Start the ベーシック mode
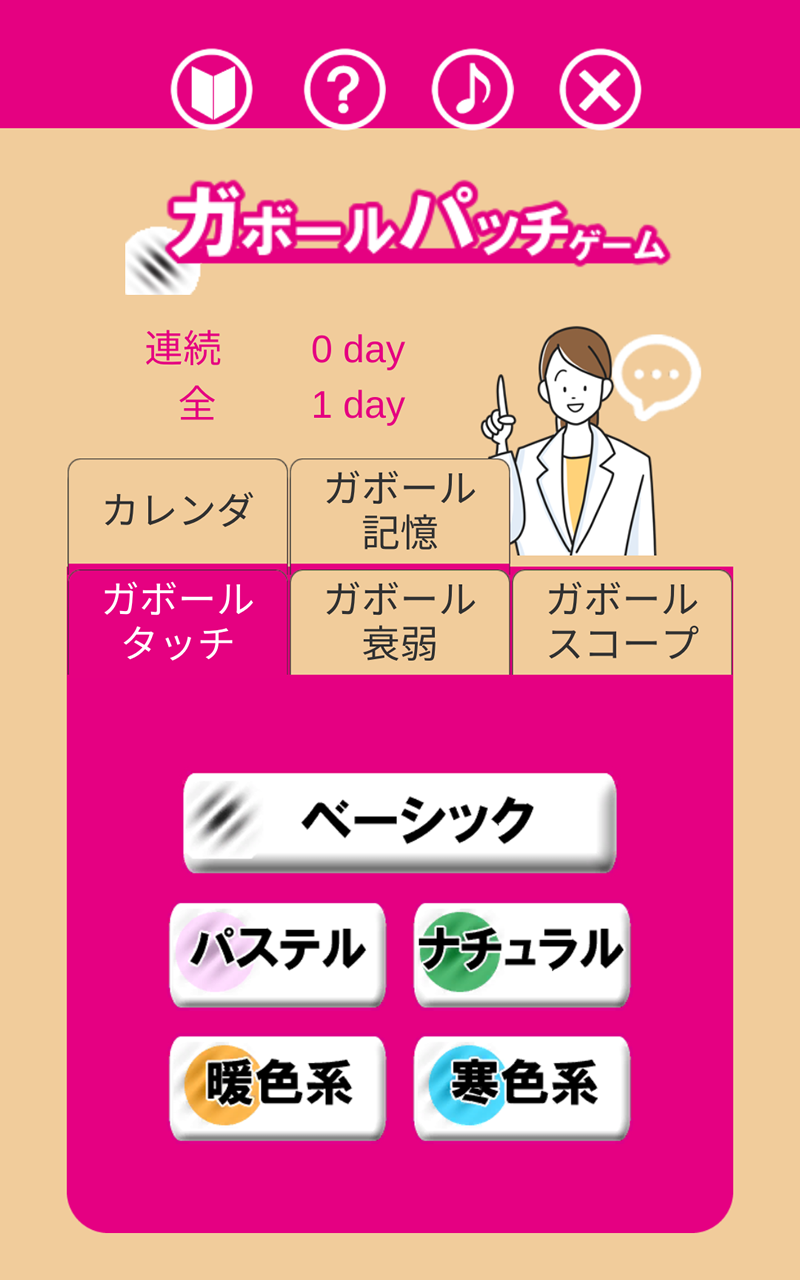 400,822
